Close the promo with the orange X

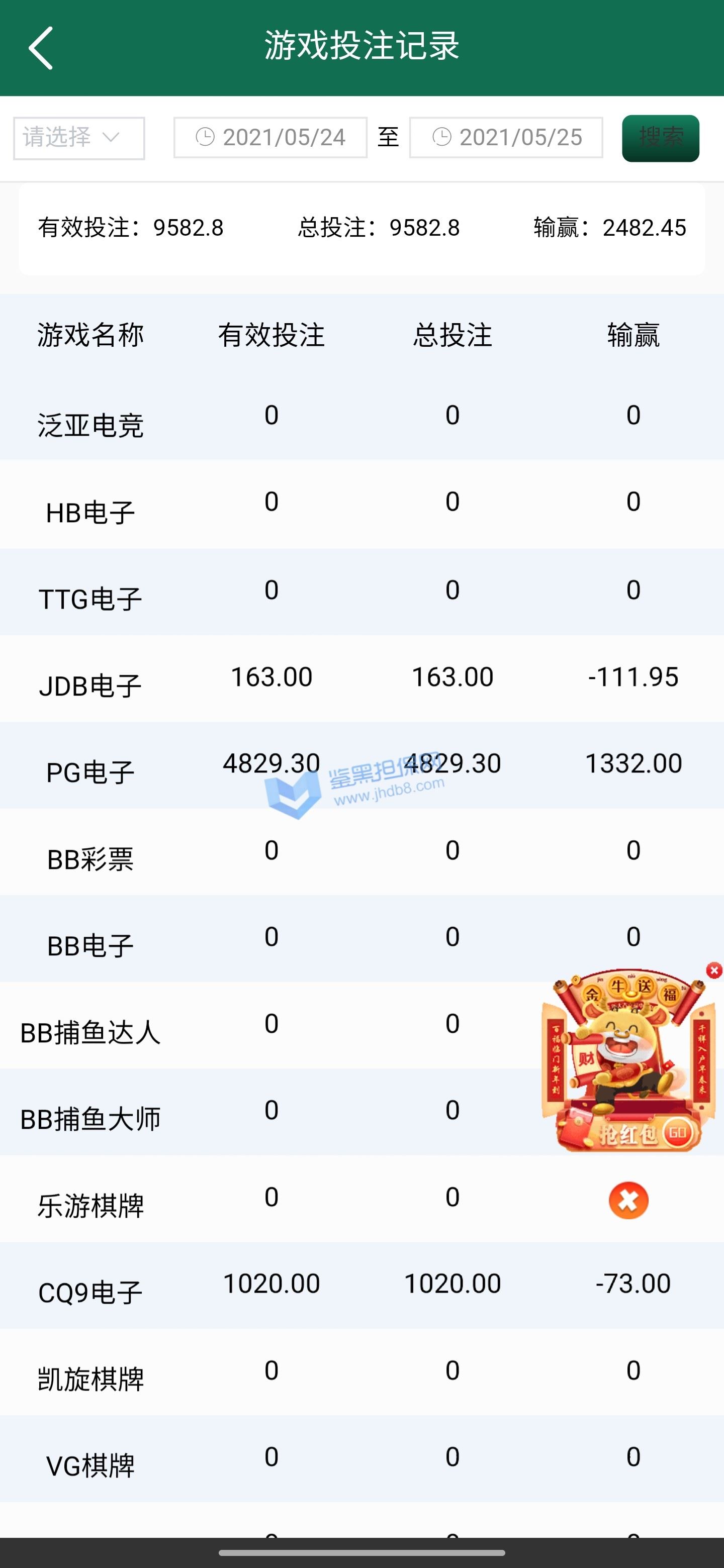coord(628,1200)
